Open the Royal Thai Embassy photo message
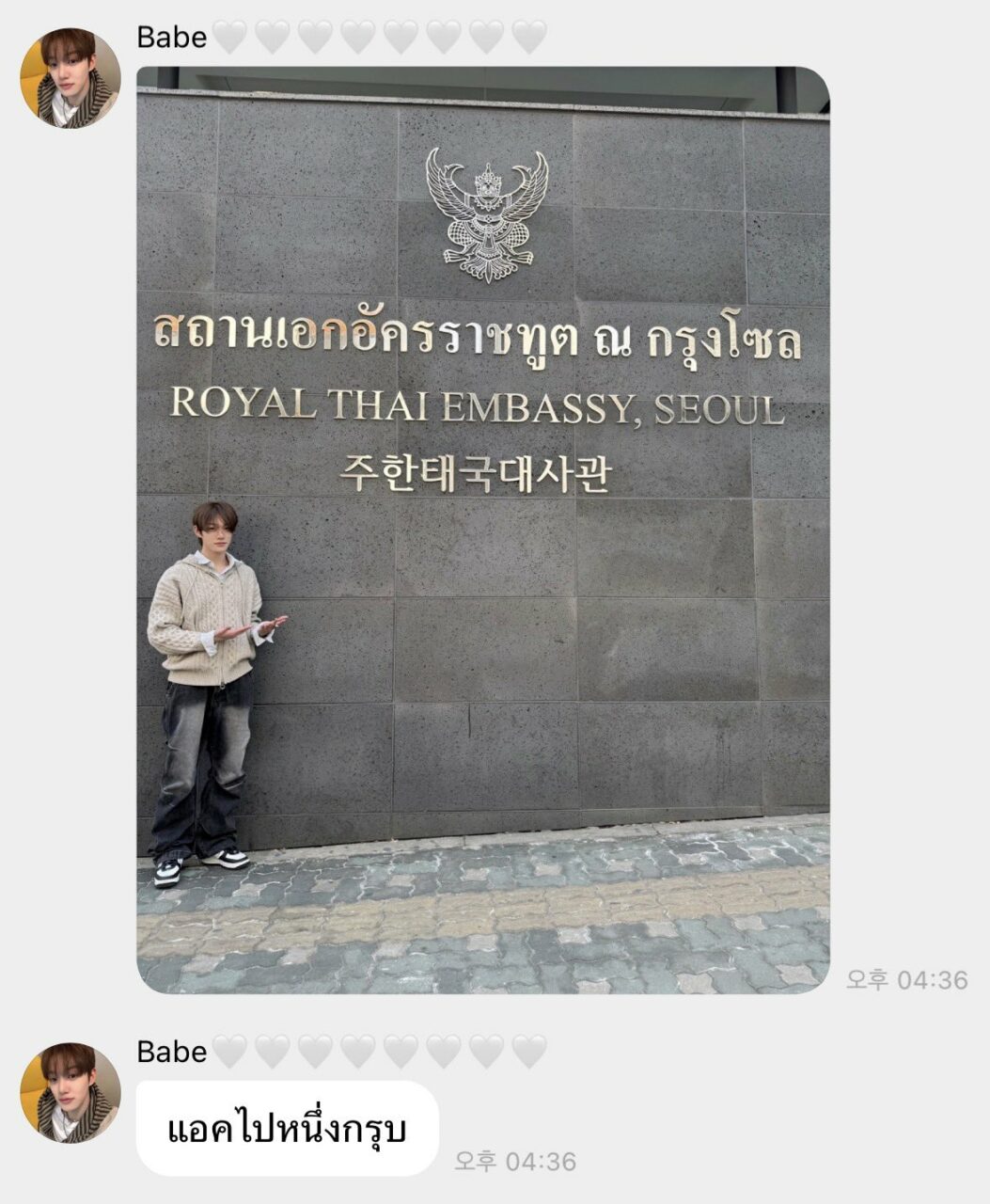 (483, 530)
